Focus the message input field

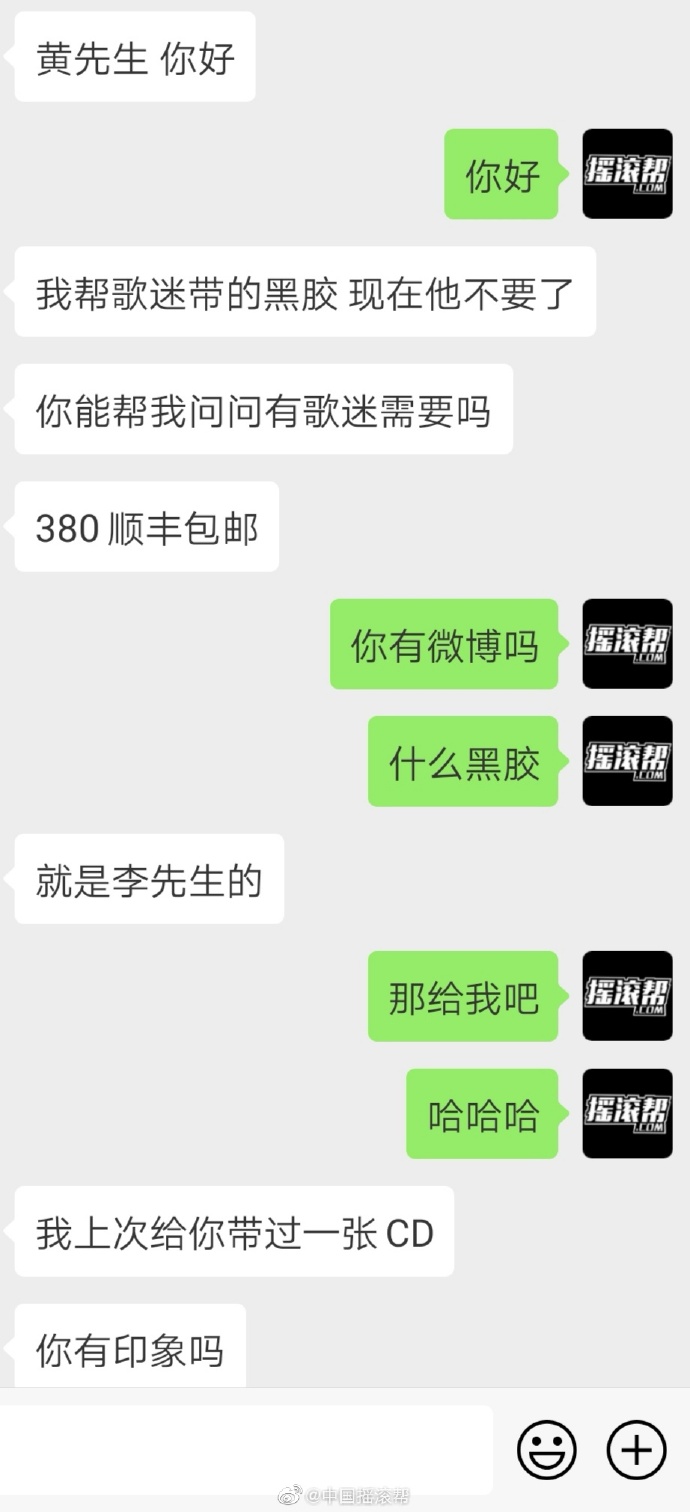point(245,1449)
